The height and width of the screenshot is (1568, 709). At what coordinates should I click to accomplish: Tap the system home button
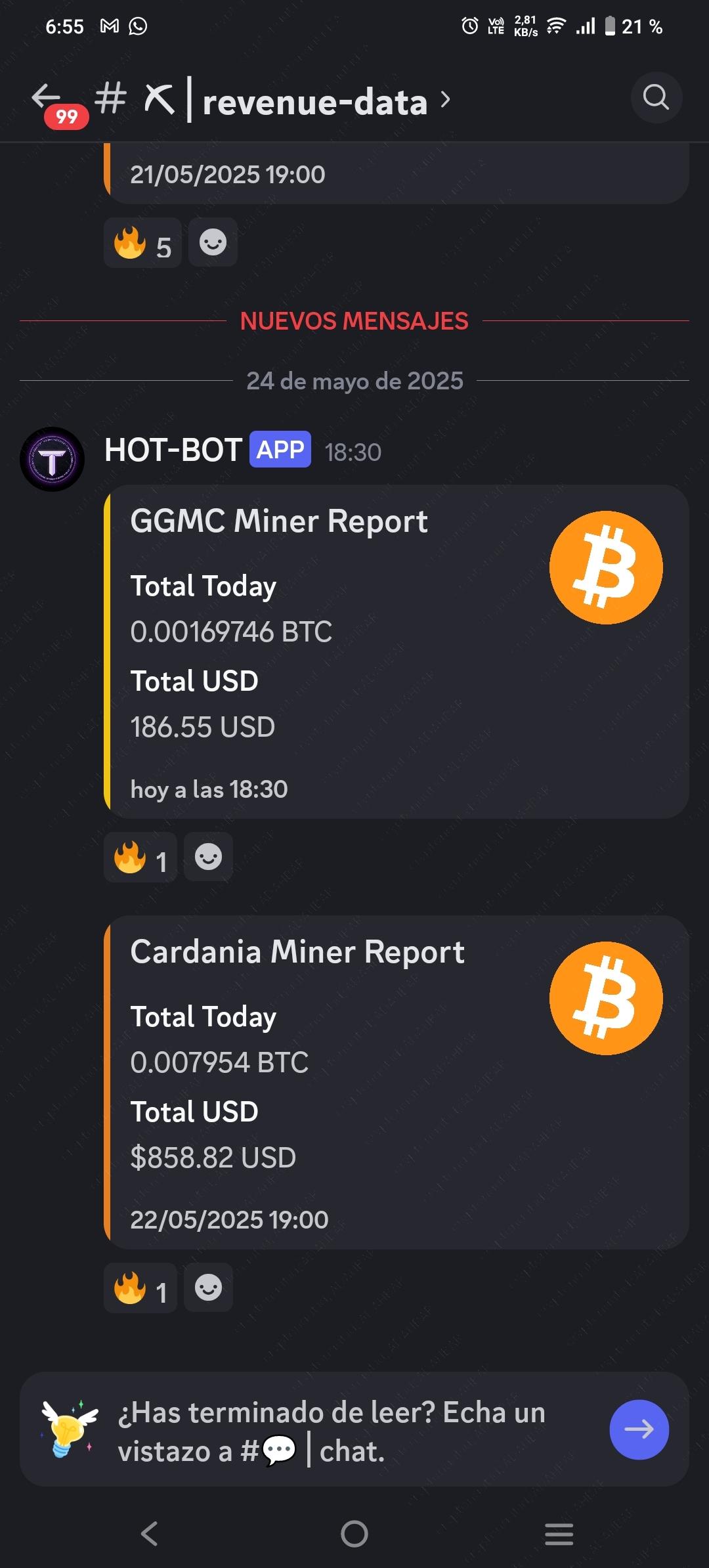354,1534
